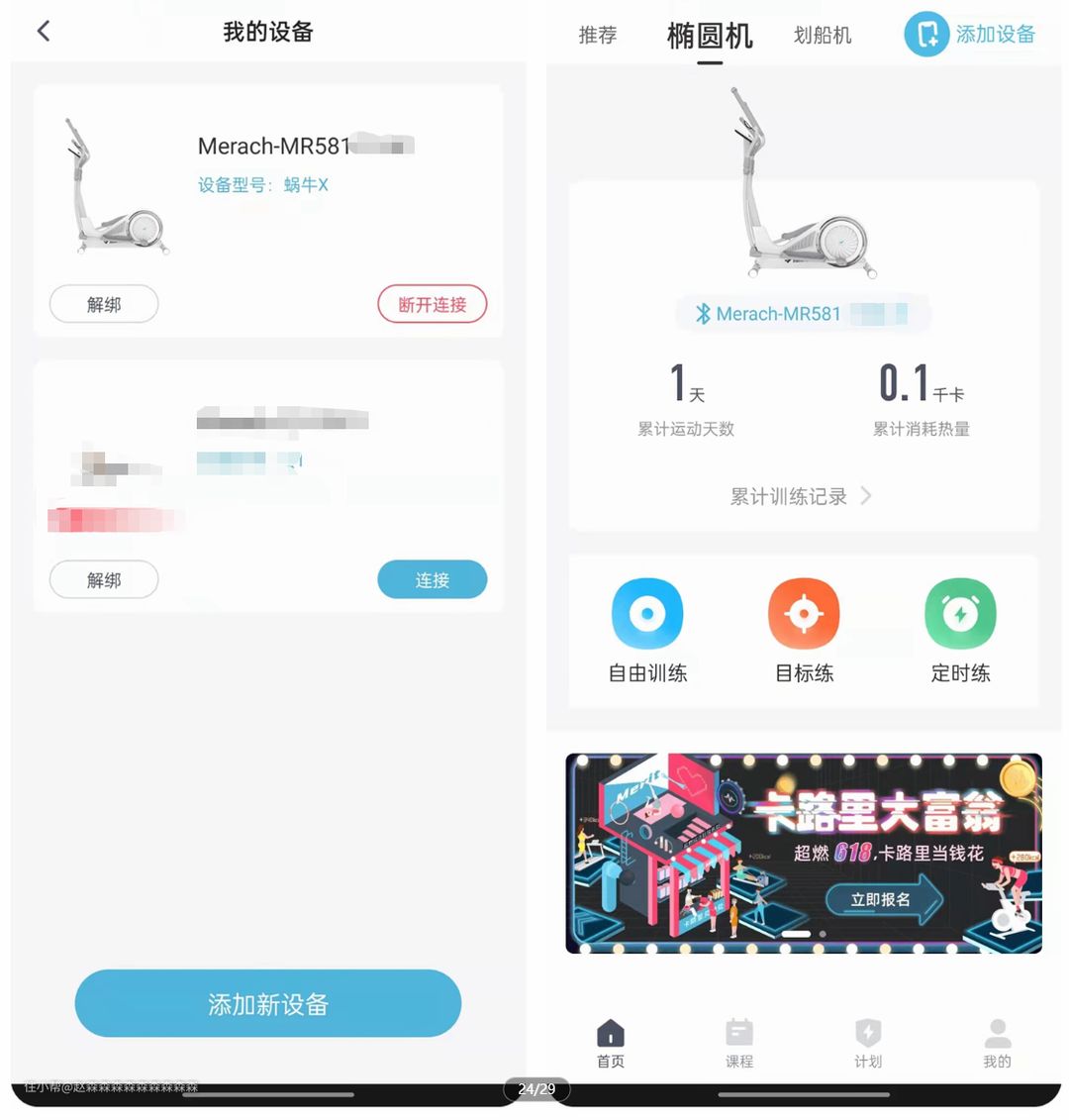Tap 添加新设备 button

[267, 1003]
